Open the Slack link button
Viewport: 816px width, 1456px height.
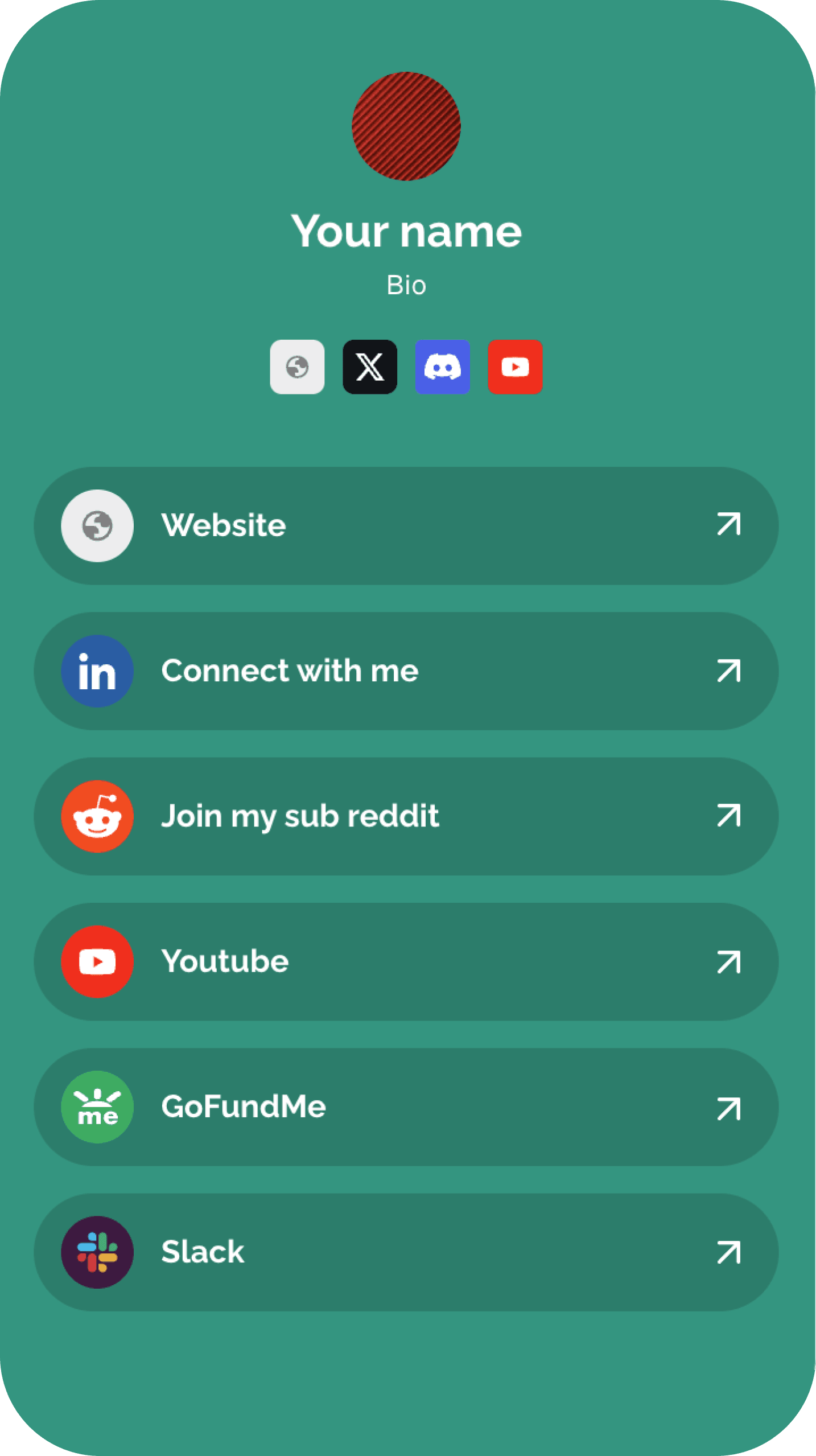tap(406, 1252)
